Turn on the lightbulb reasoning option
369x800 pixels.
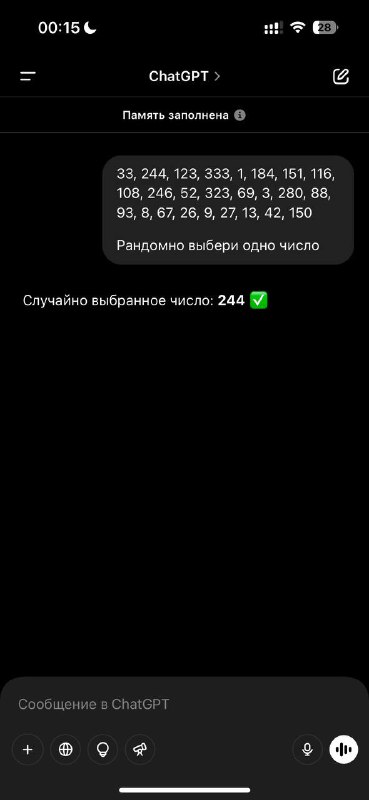click(x=103, y=749)
